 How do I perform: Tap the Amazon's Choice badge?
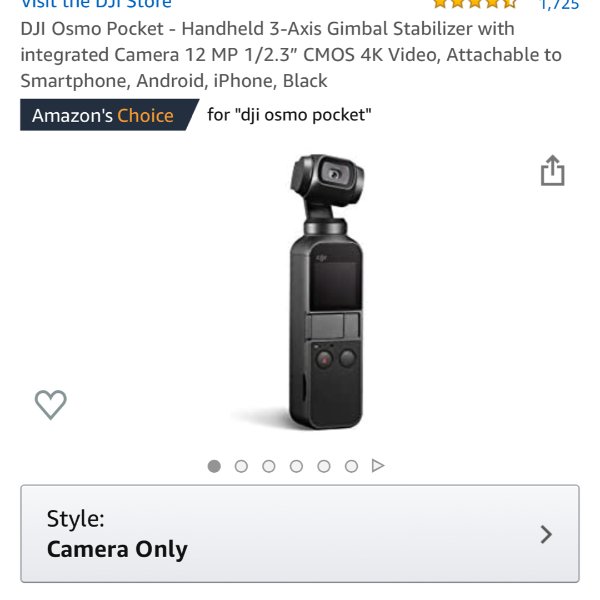click(102, 116)
